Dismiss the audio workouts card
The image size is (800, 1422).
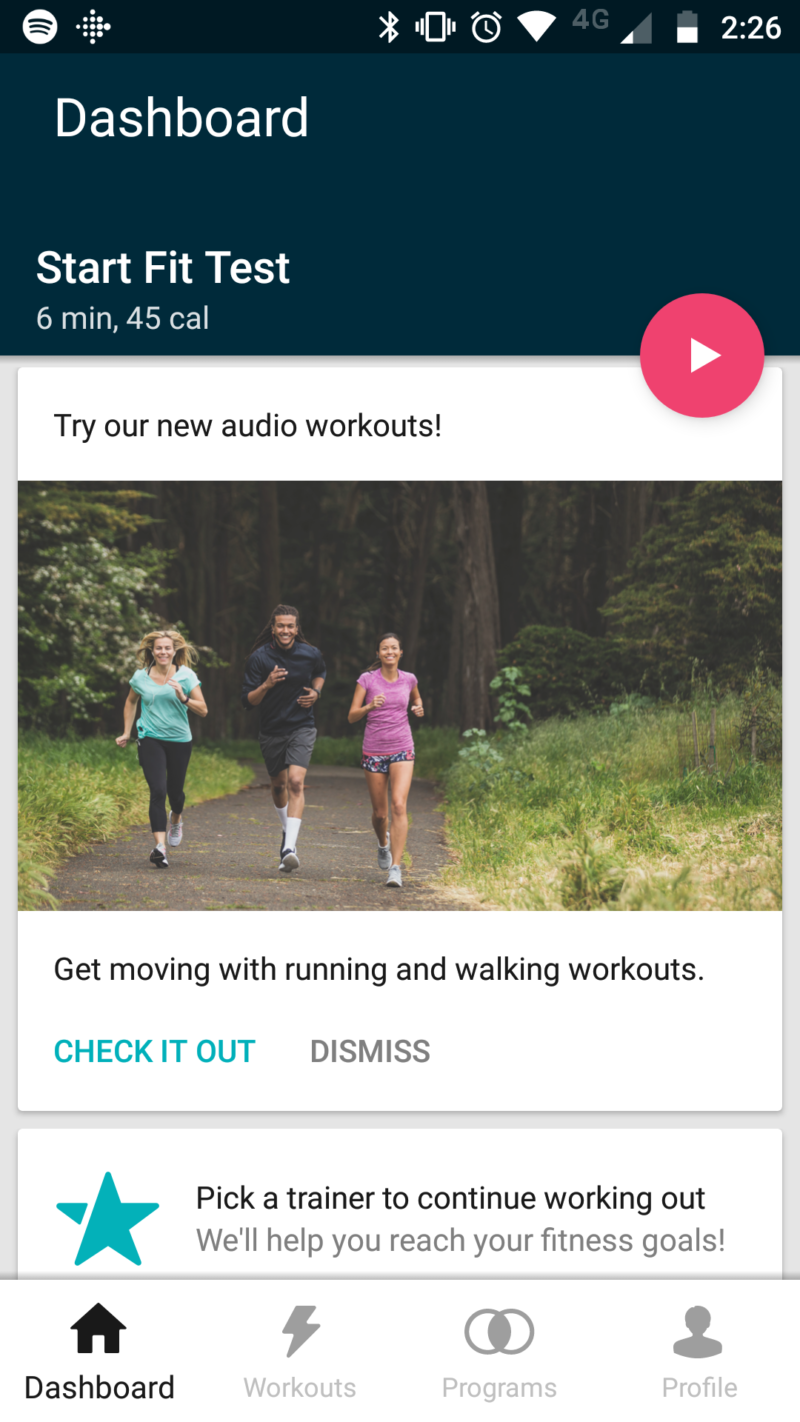[x=370, y=1051]
